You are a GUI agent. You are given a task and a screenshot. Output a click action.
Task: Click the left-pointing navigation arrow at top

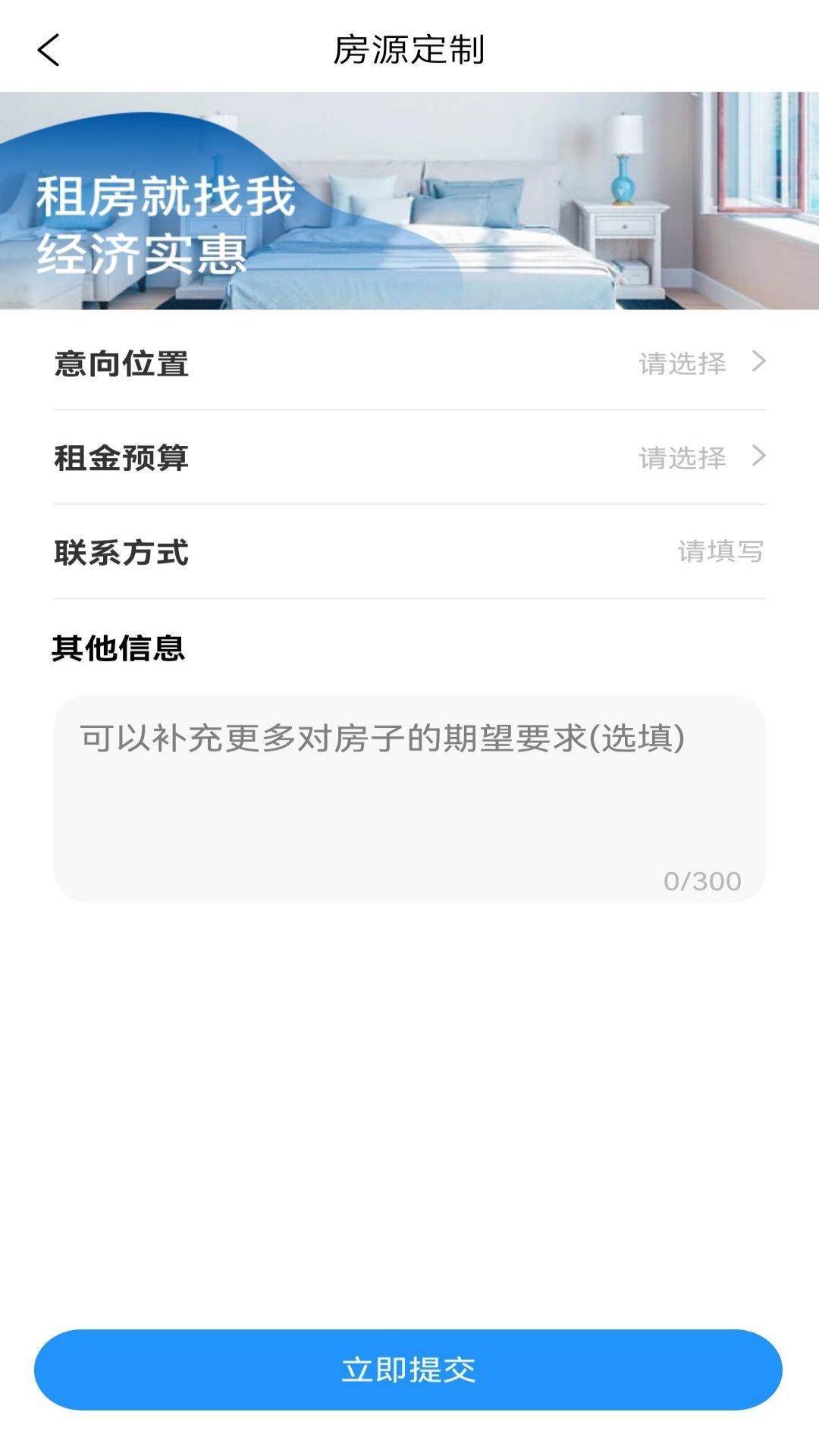point(47,49)
